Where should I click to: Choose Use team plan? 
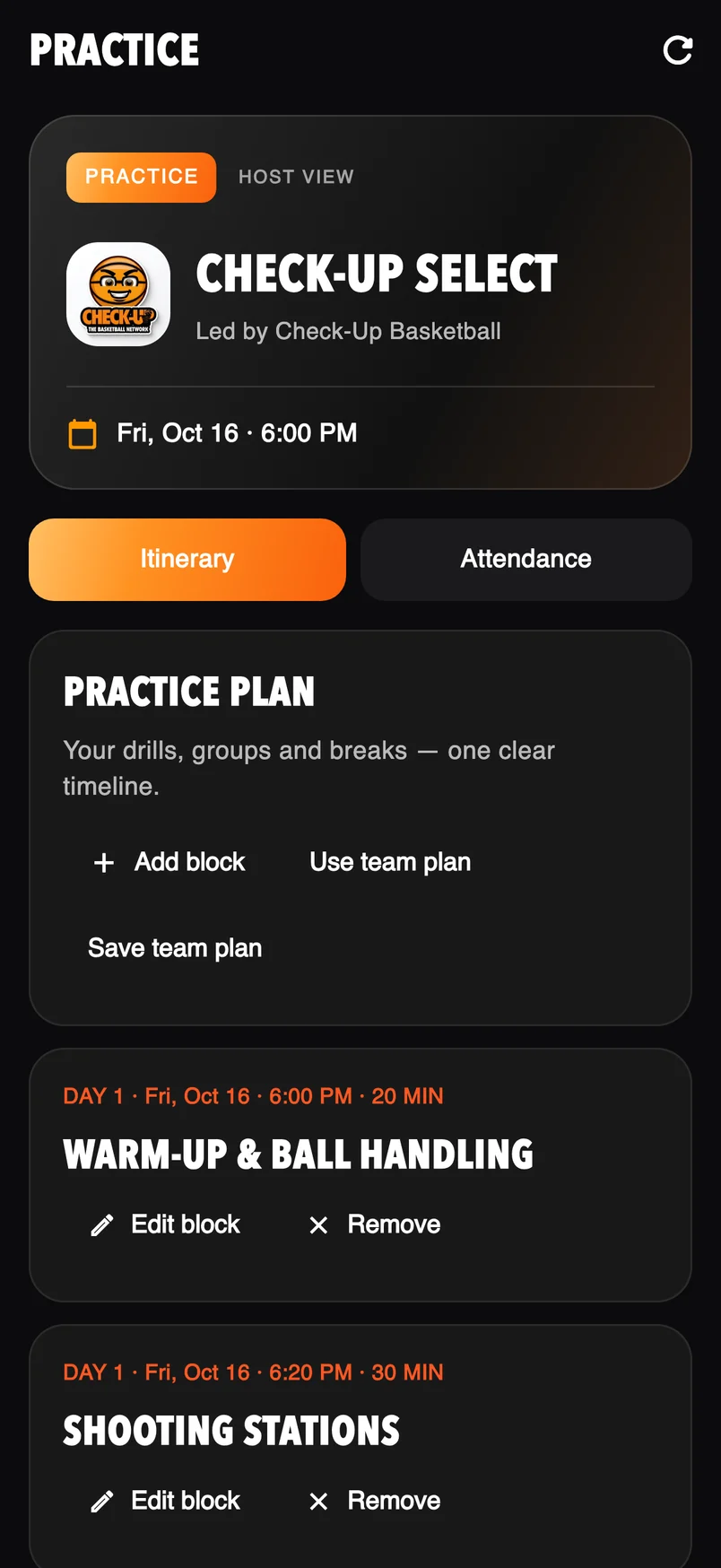390,862
